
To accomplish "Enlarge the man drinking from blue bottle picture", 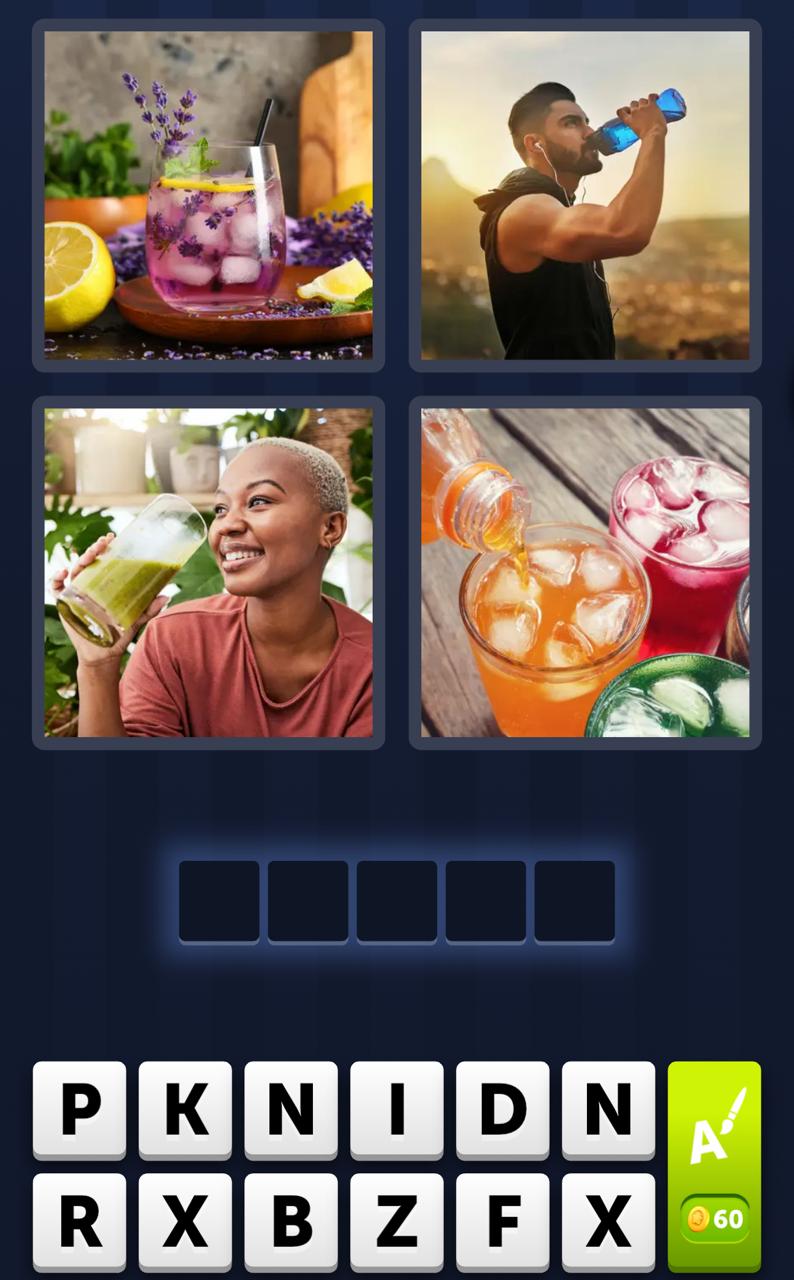I will [x=585, y=196].
